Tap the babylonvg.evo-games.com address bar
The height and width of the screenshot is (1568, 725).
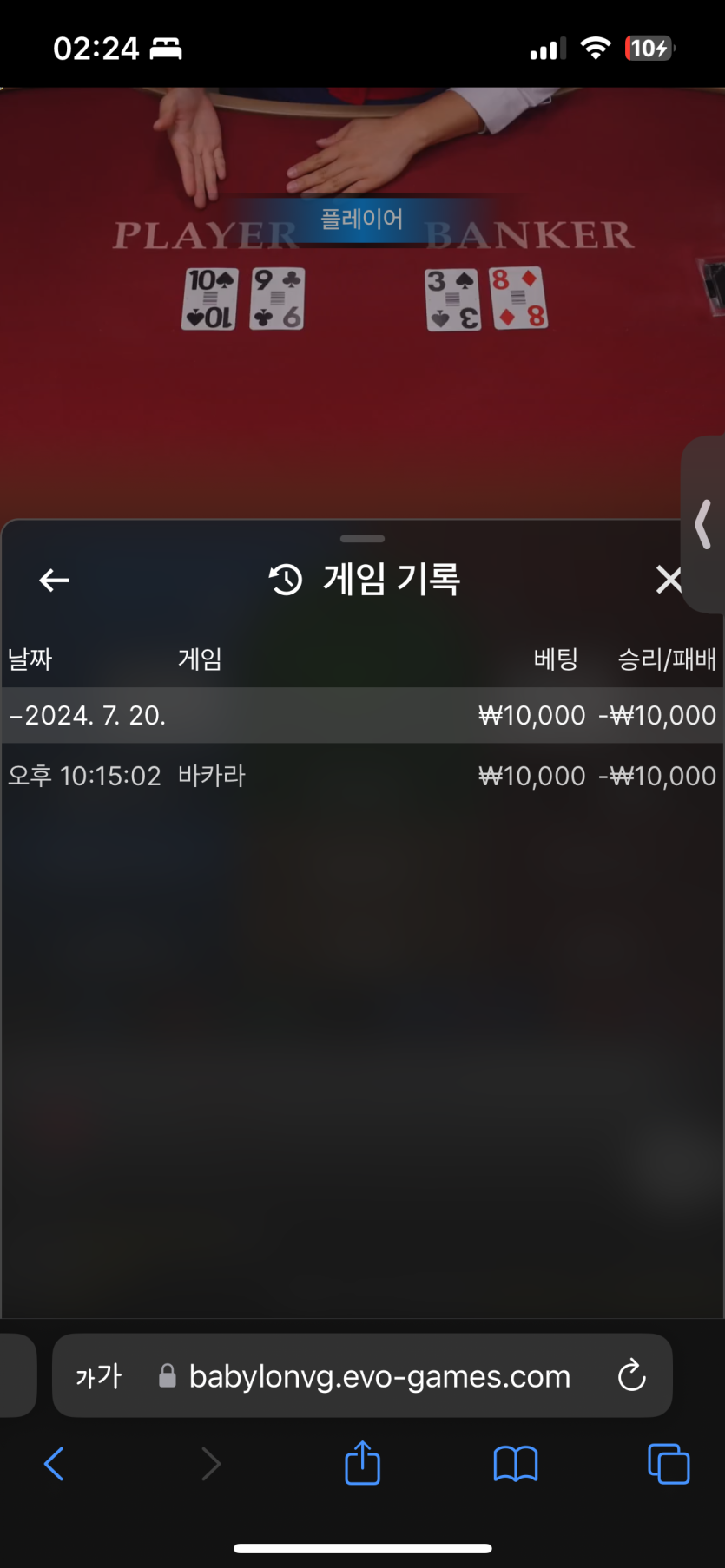click(x=379, y=1376)
